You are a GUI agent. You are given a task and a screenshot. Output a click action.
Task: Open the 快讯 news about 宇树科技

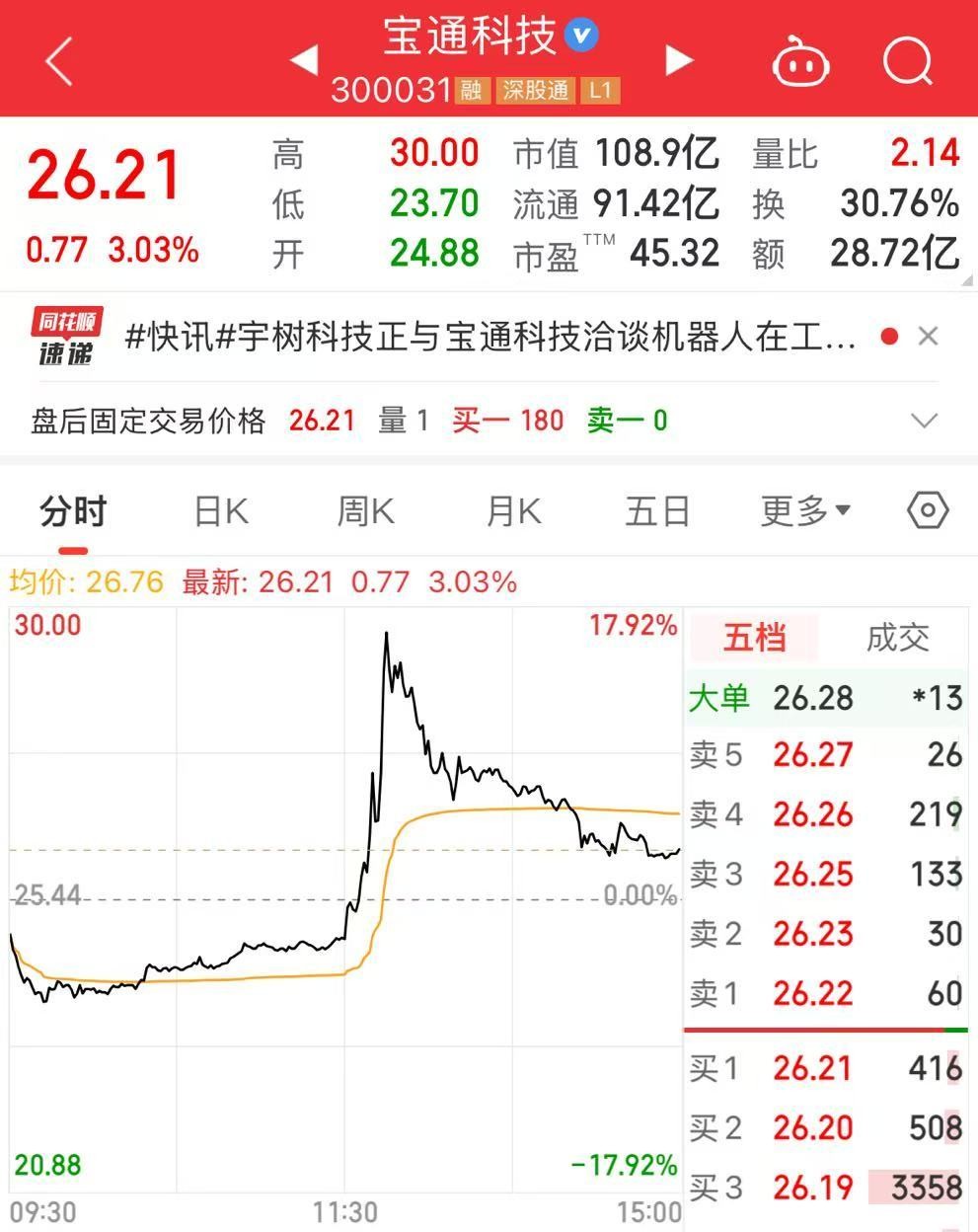pyautogui.click(x=490, y=338)
